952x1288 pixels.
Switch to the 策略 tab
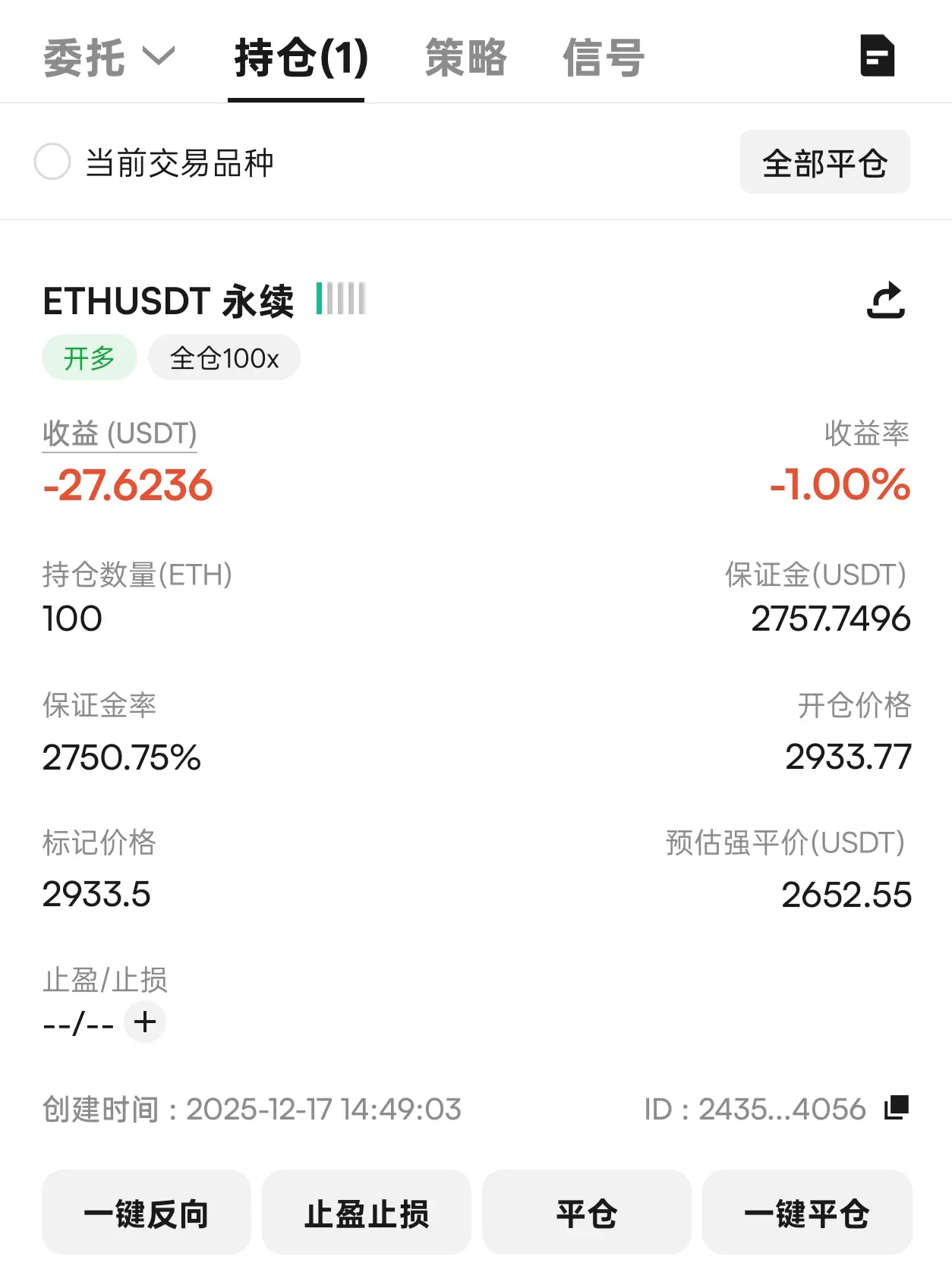(x=465, y=58)
